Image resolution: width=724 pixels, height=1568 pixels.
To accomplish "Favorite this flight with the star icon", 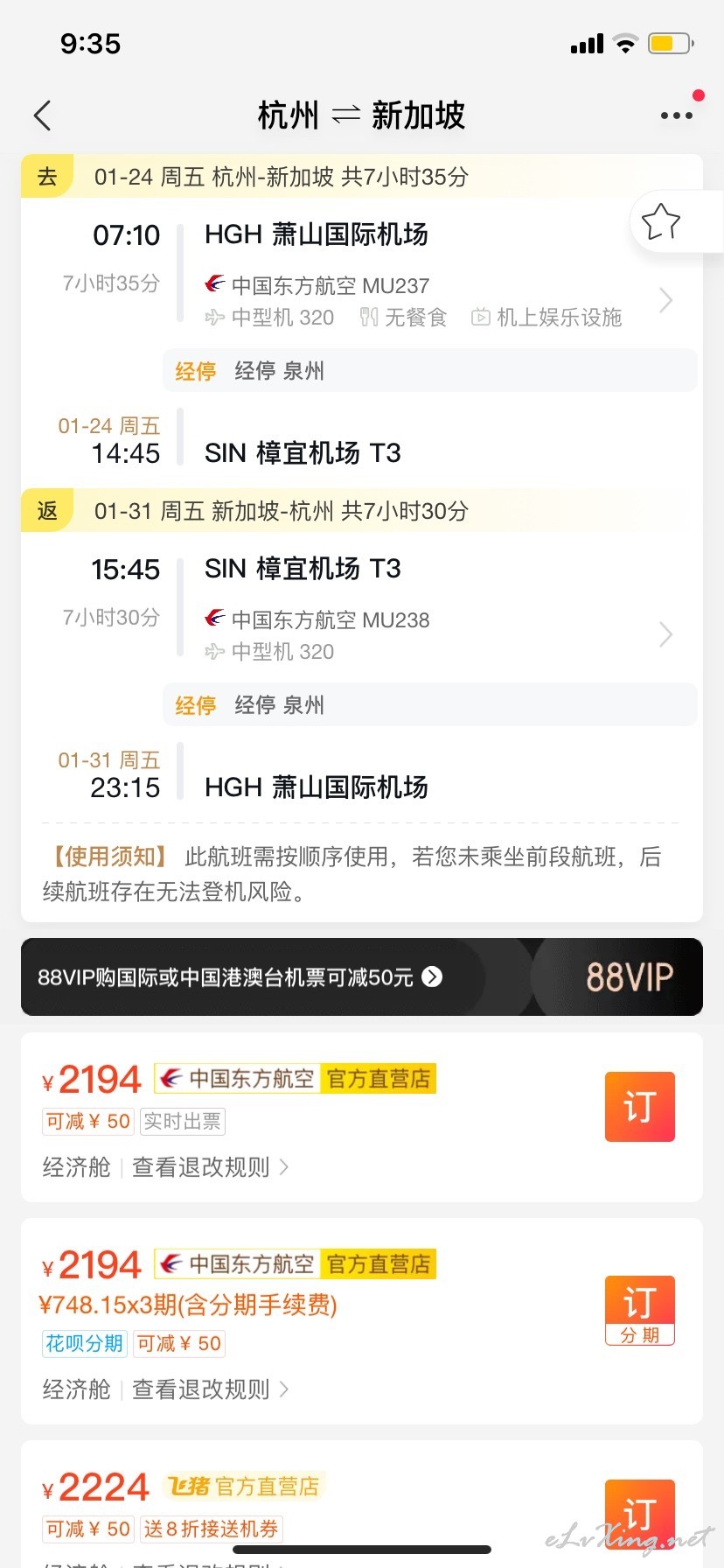I will 661,221.
